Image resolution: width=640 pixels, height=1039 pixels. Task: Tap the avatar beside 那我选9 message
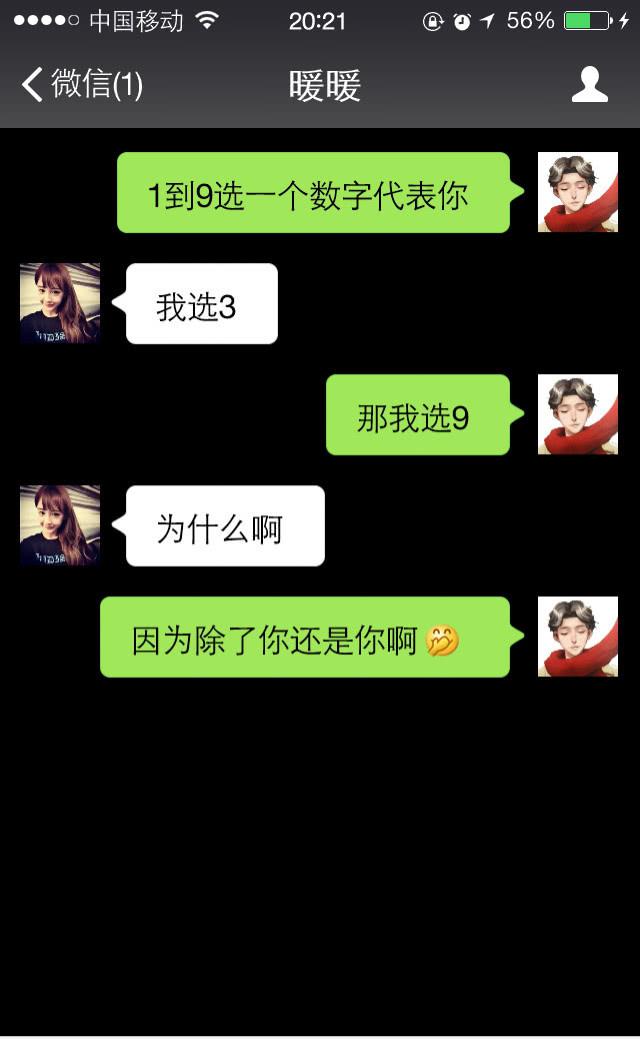pyautogui.click(x=578, y=414)
